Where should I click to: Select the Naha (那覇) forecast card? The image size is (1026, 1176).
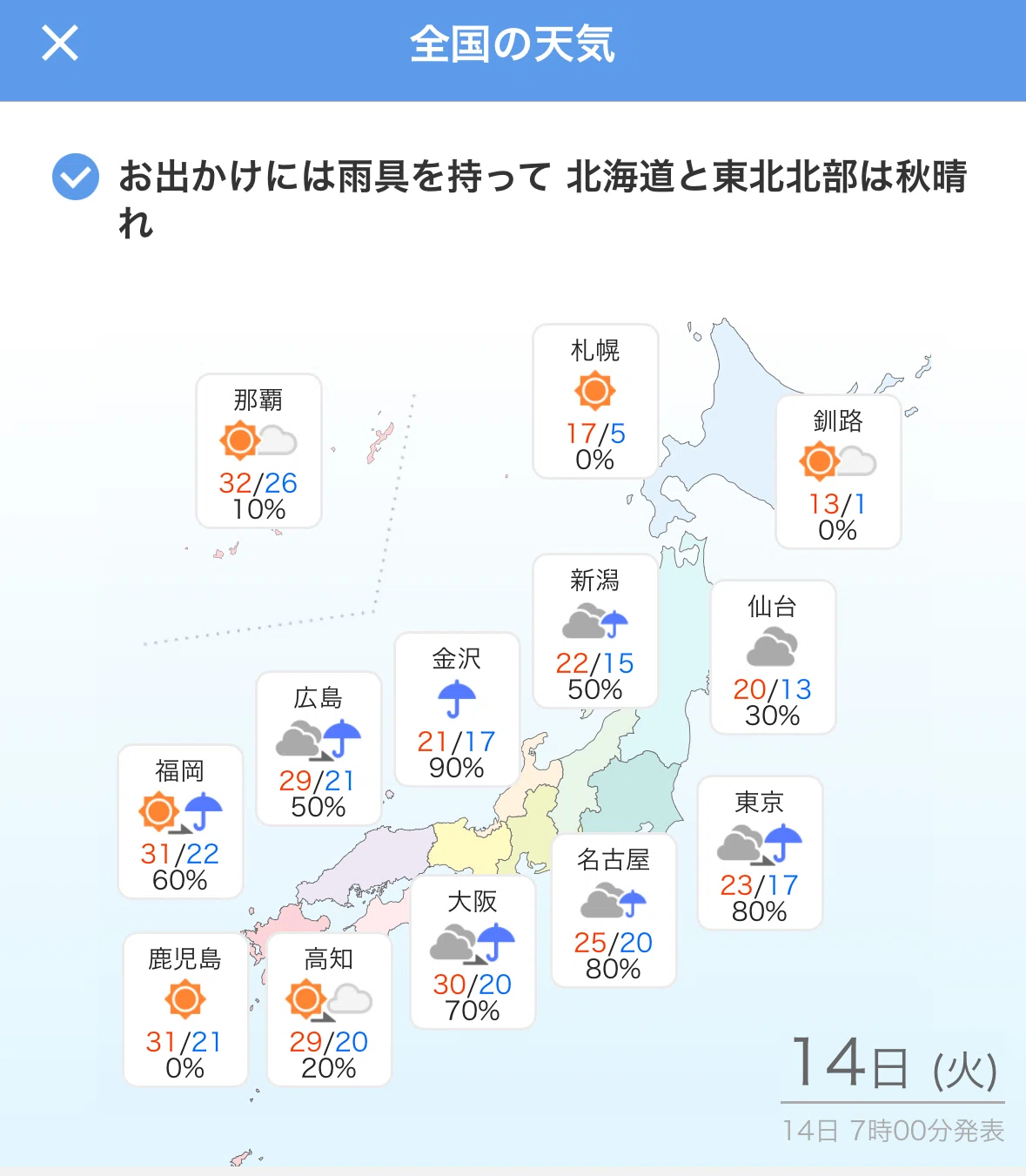tap(259, 451)
